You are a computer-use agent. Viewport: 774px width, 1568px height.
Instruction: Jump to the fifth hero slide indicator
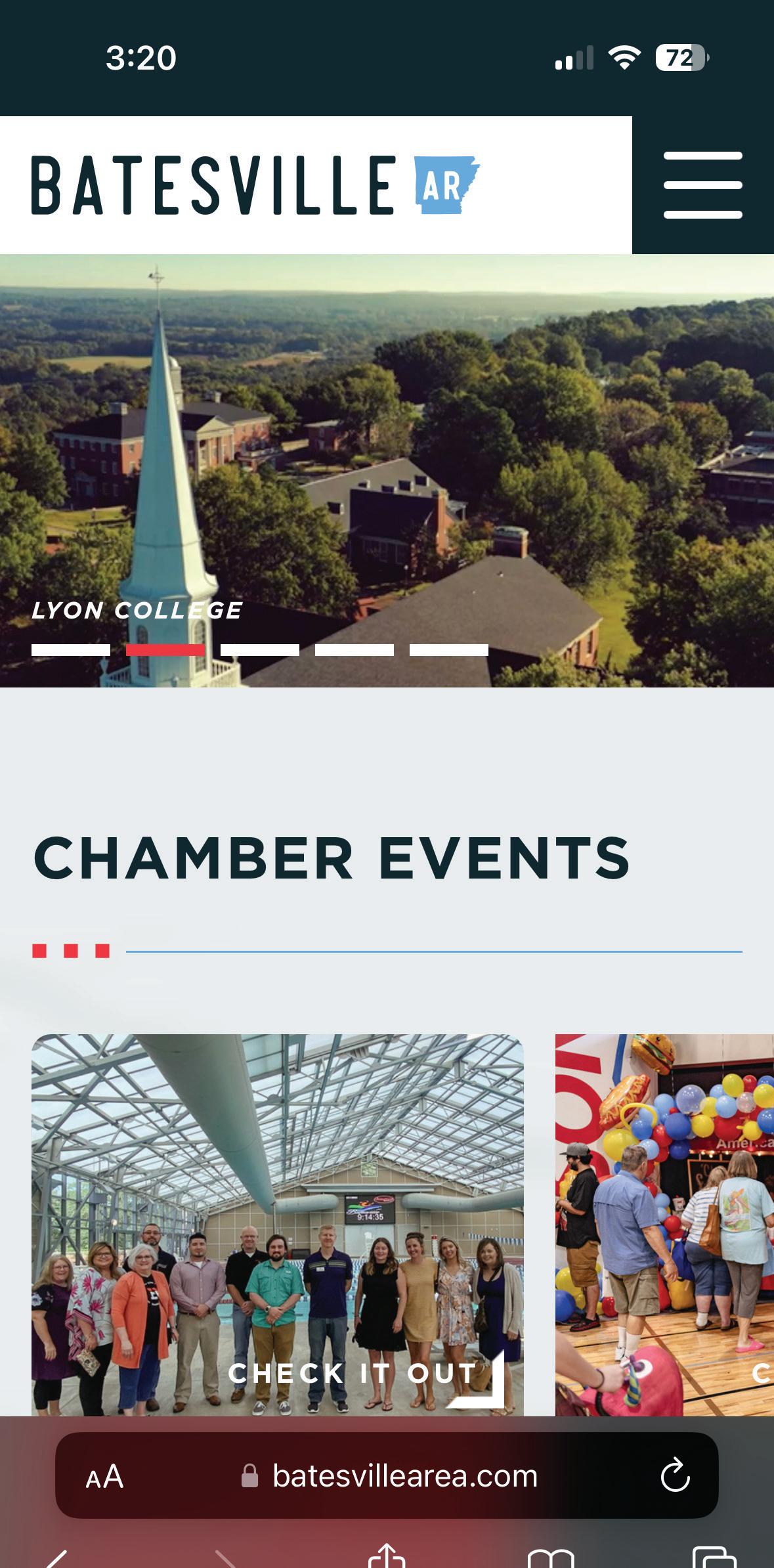click(x=449, y=650)
